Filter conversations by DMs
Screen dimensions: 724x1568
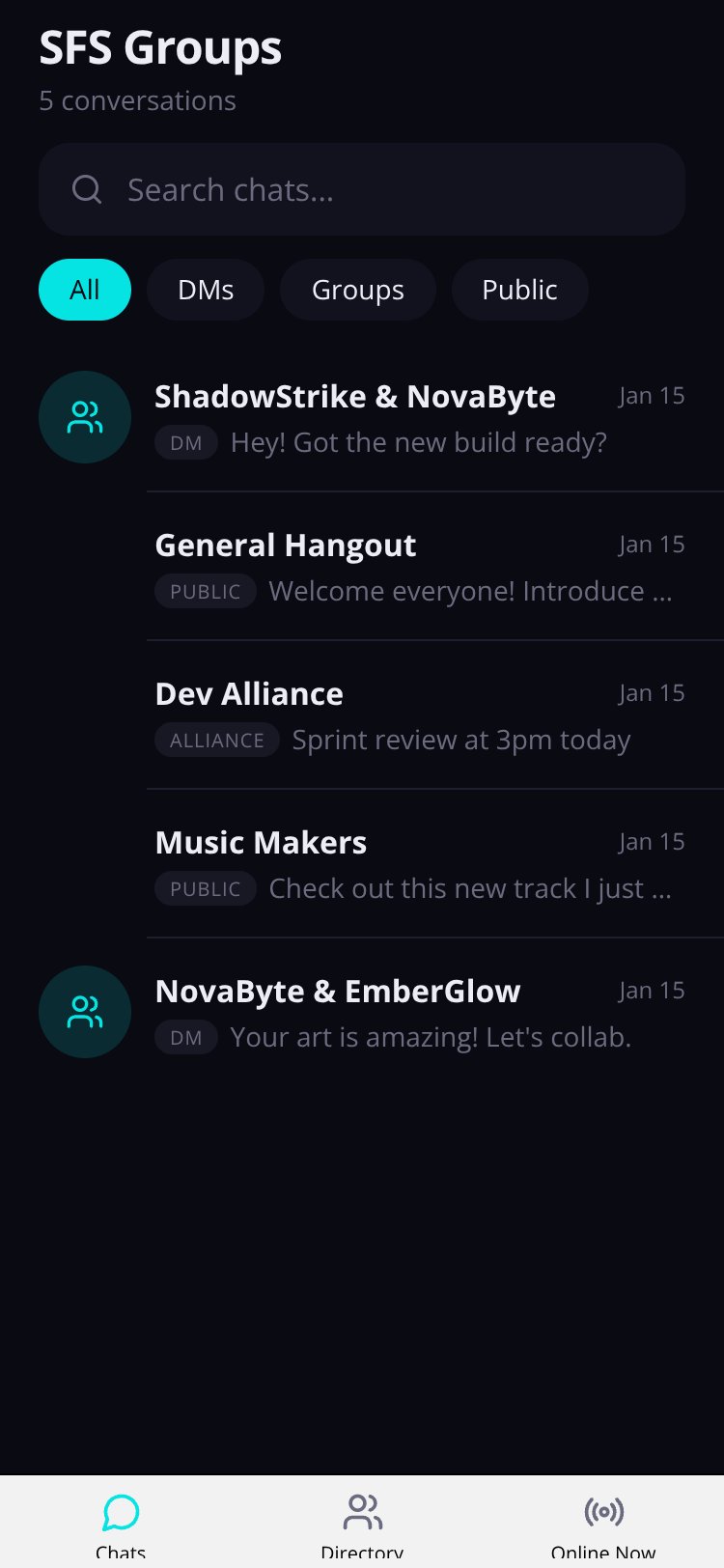tap(206, 290)
